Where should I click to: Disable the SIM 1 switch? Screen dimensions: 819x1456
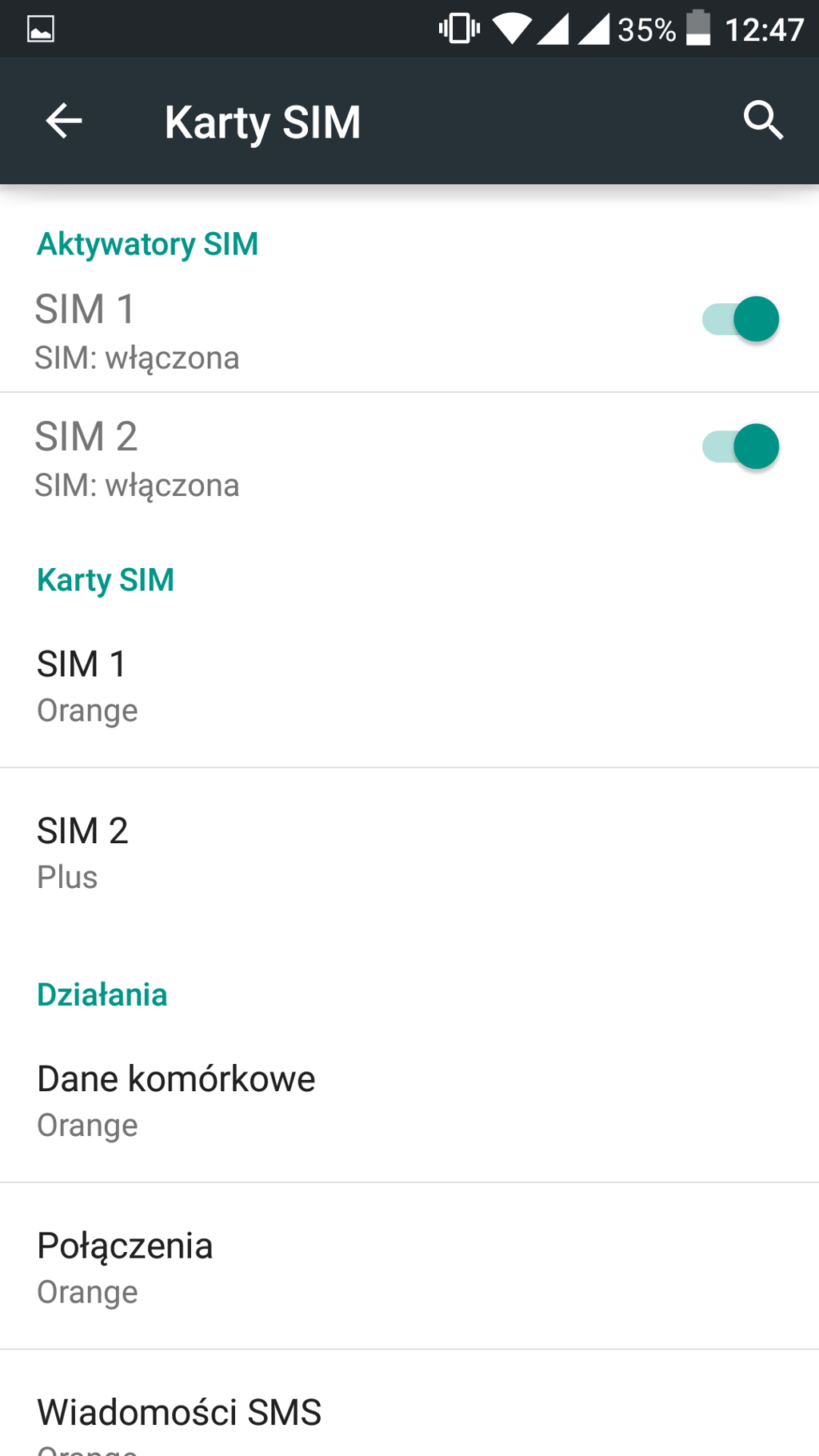741,319
